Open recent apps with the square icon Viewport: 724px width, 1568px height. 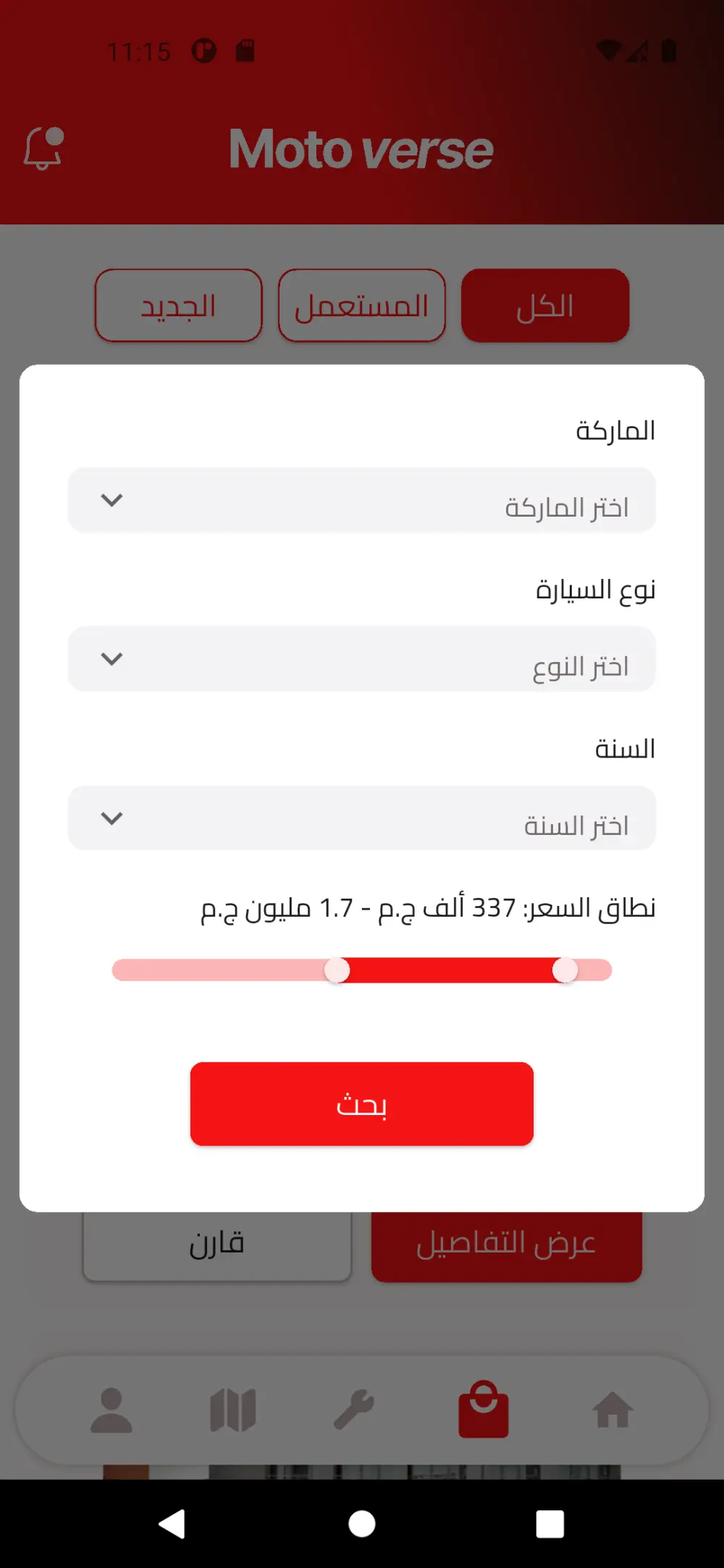(x=552, y=1525)
